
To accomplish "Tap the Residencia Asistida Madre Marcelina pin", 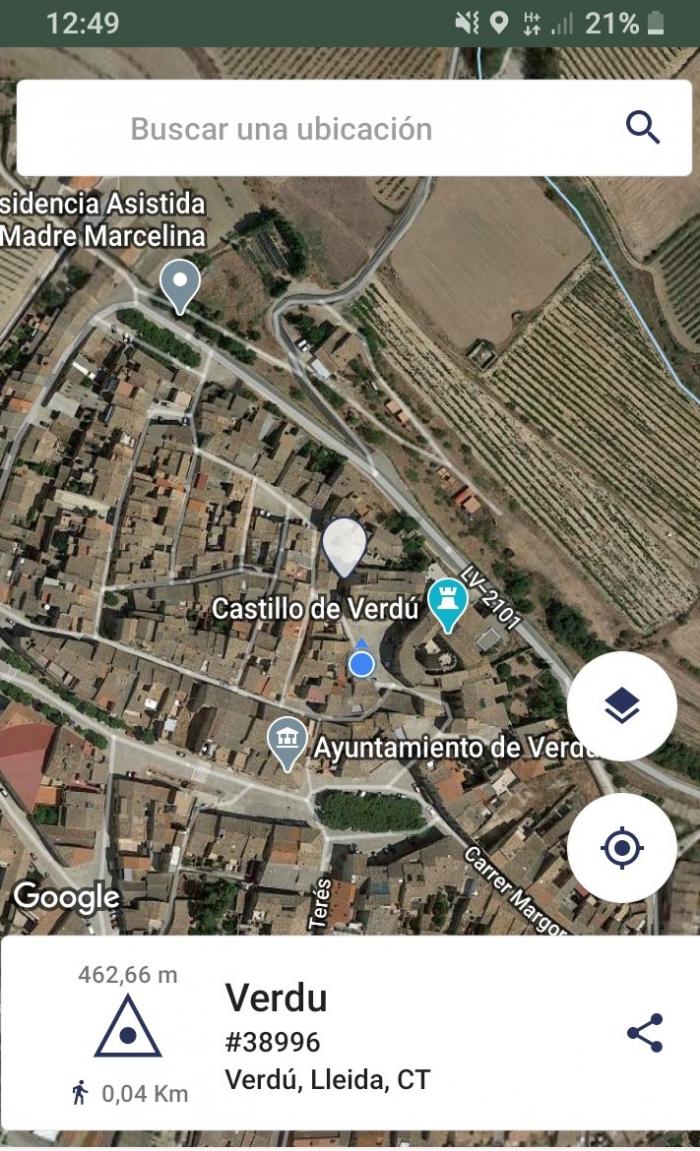I will point(180,286).
